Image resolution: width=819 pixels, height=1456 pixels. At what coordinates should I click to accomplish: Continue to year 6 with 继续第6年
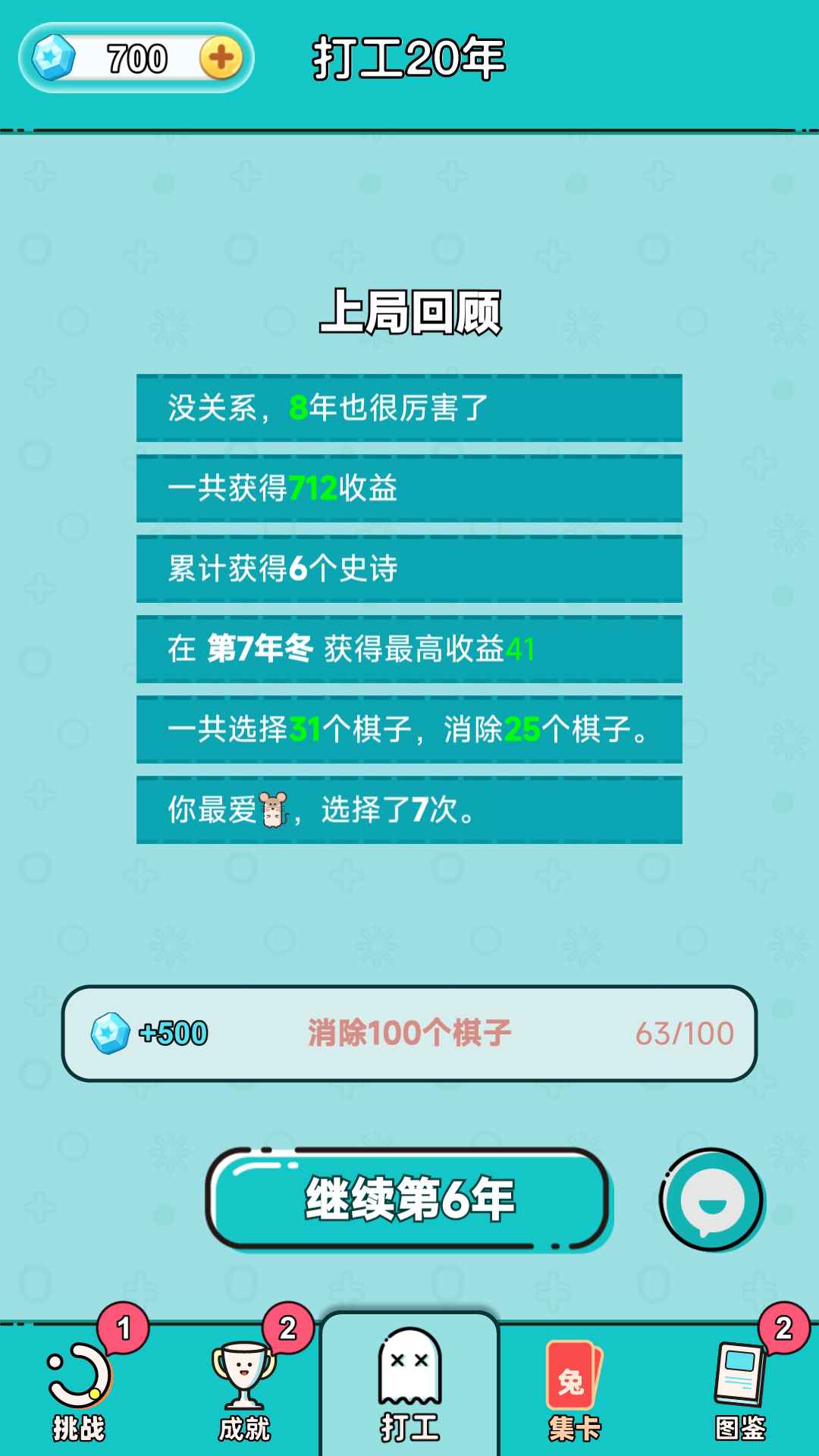pyautogui.click(x=408, y=1199)
